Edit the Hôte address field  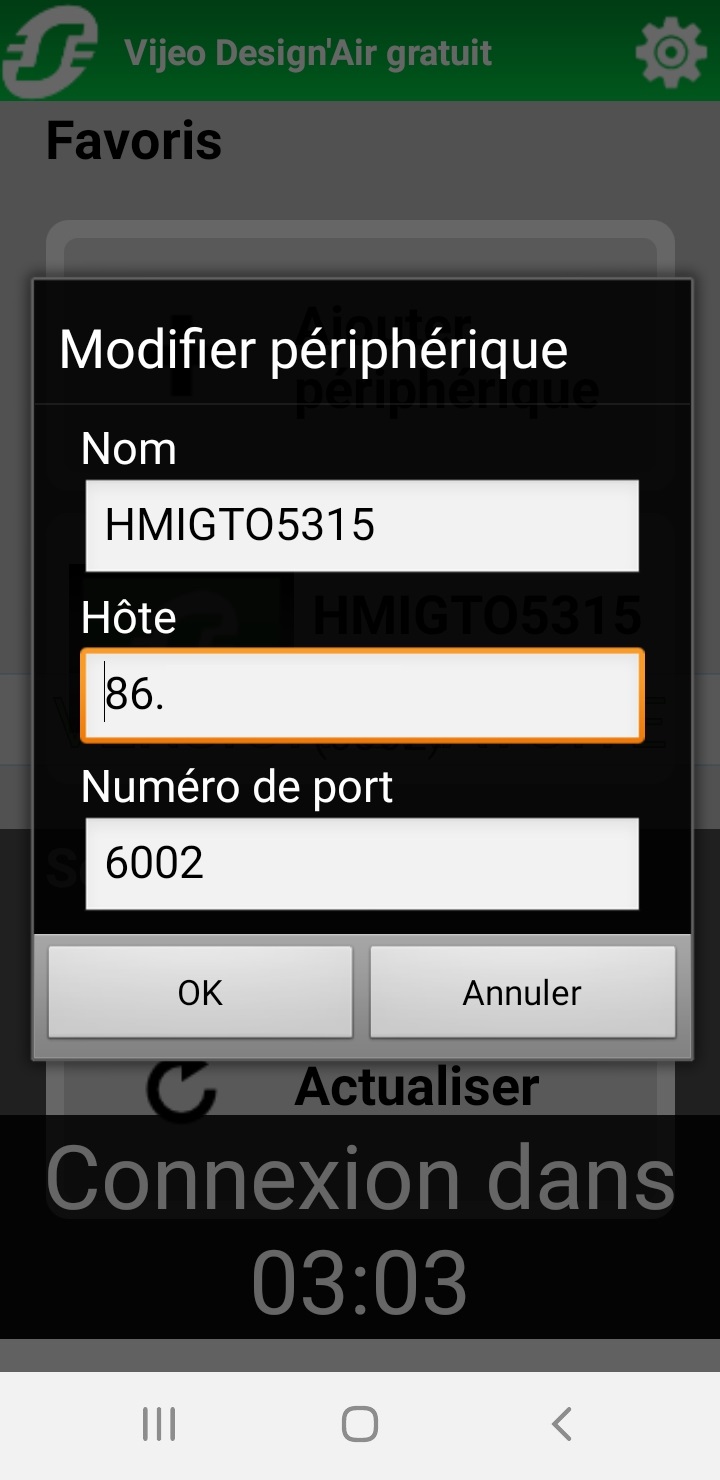[x=361, y=695]
